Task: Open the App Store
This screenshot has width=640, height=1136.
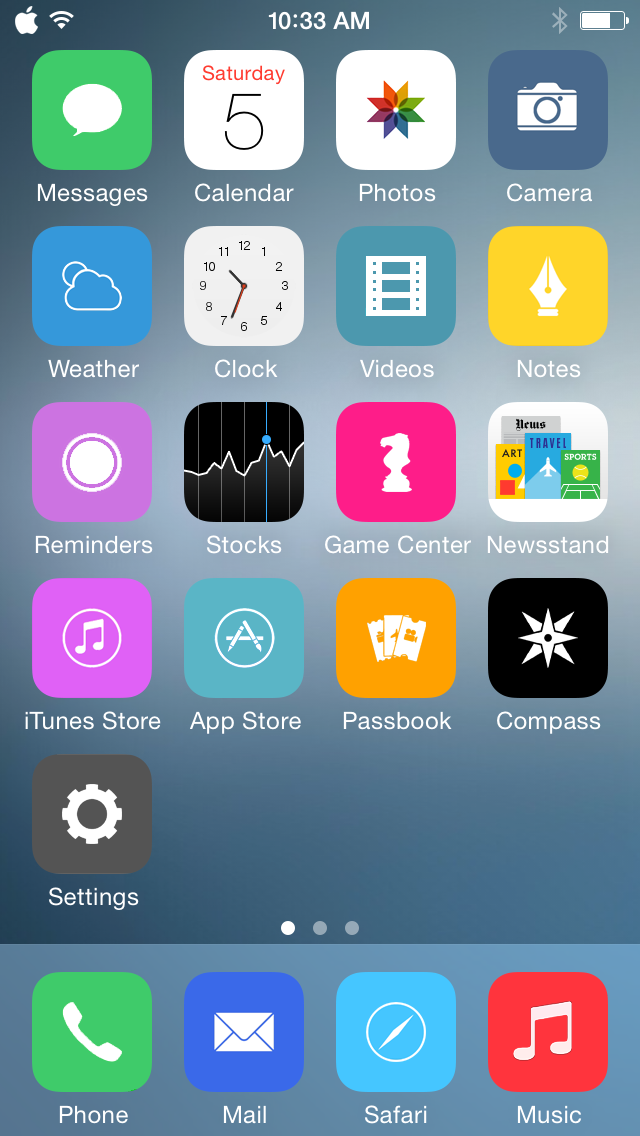Action: click(x=244, y=638)
